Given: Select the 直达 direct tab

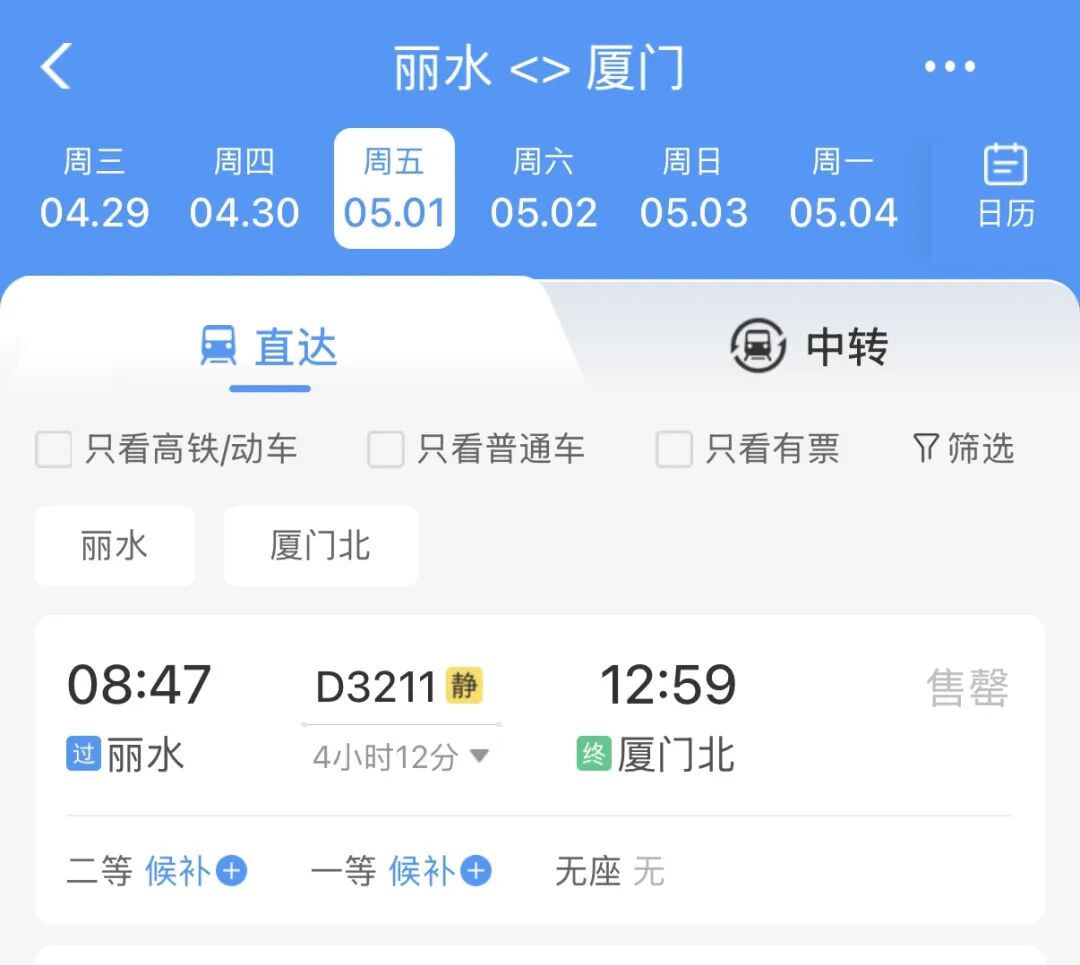Looking at the screenshot, I should (270, 347).
